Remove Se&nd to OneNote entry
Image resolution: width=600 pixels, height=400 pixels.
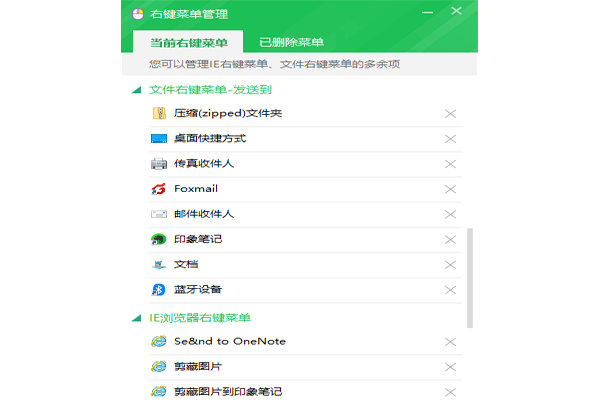[450, 342]
